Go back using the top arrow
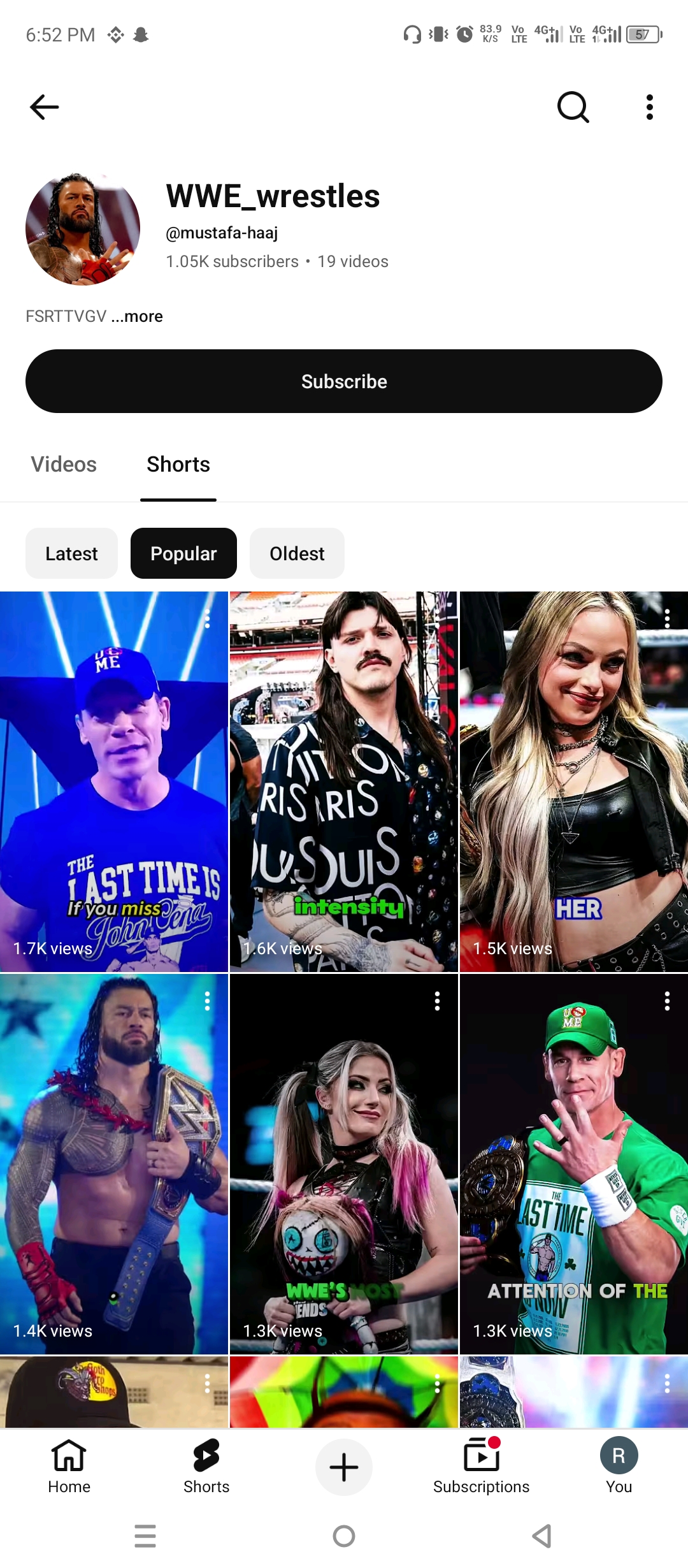This screenshot has width=688, height=1568. 44,107
